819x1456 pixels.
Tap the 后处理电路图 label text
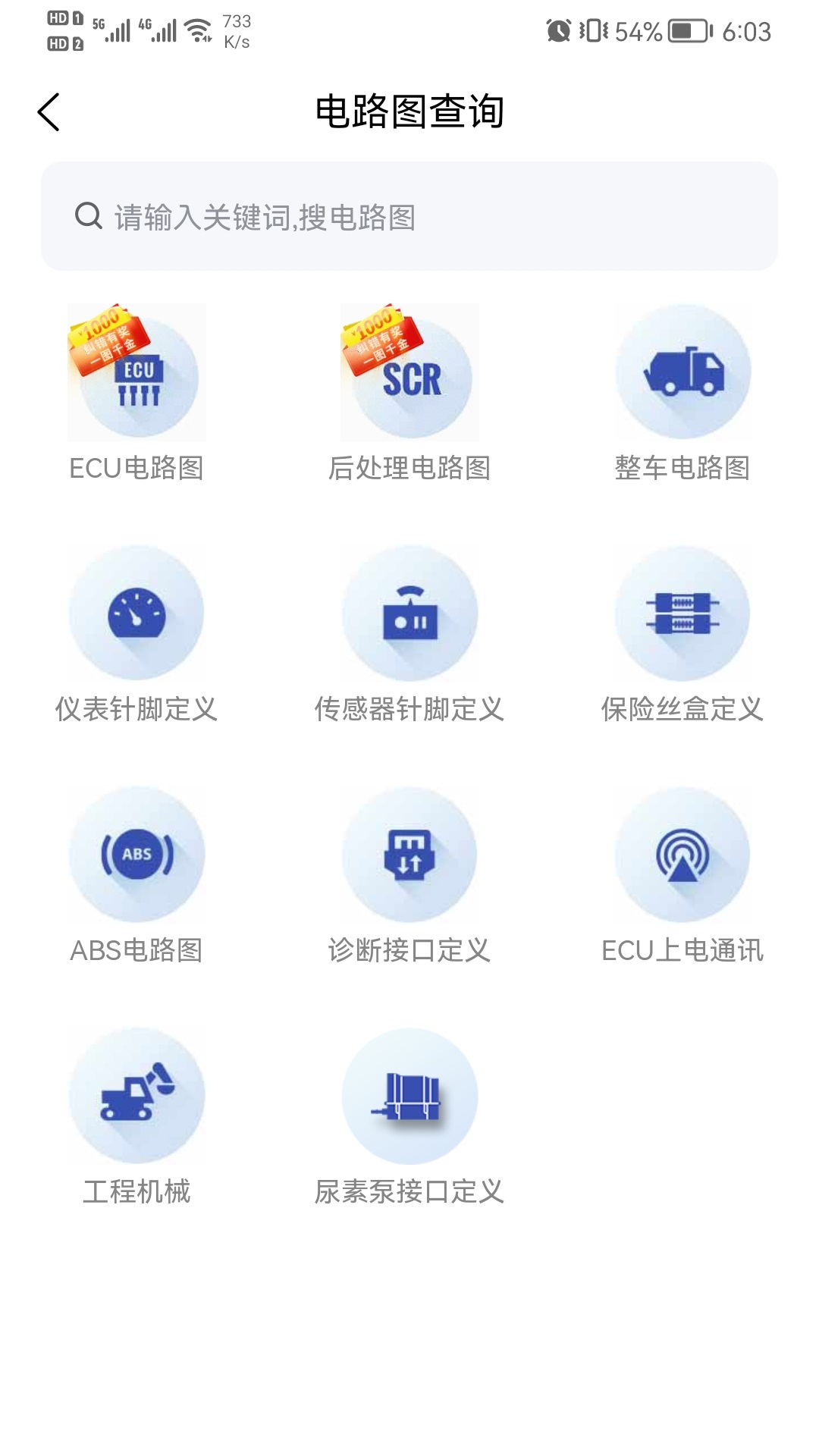(x=409, y=469)
